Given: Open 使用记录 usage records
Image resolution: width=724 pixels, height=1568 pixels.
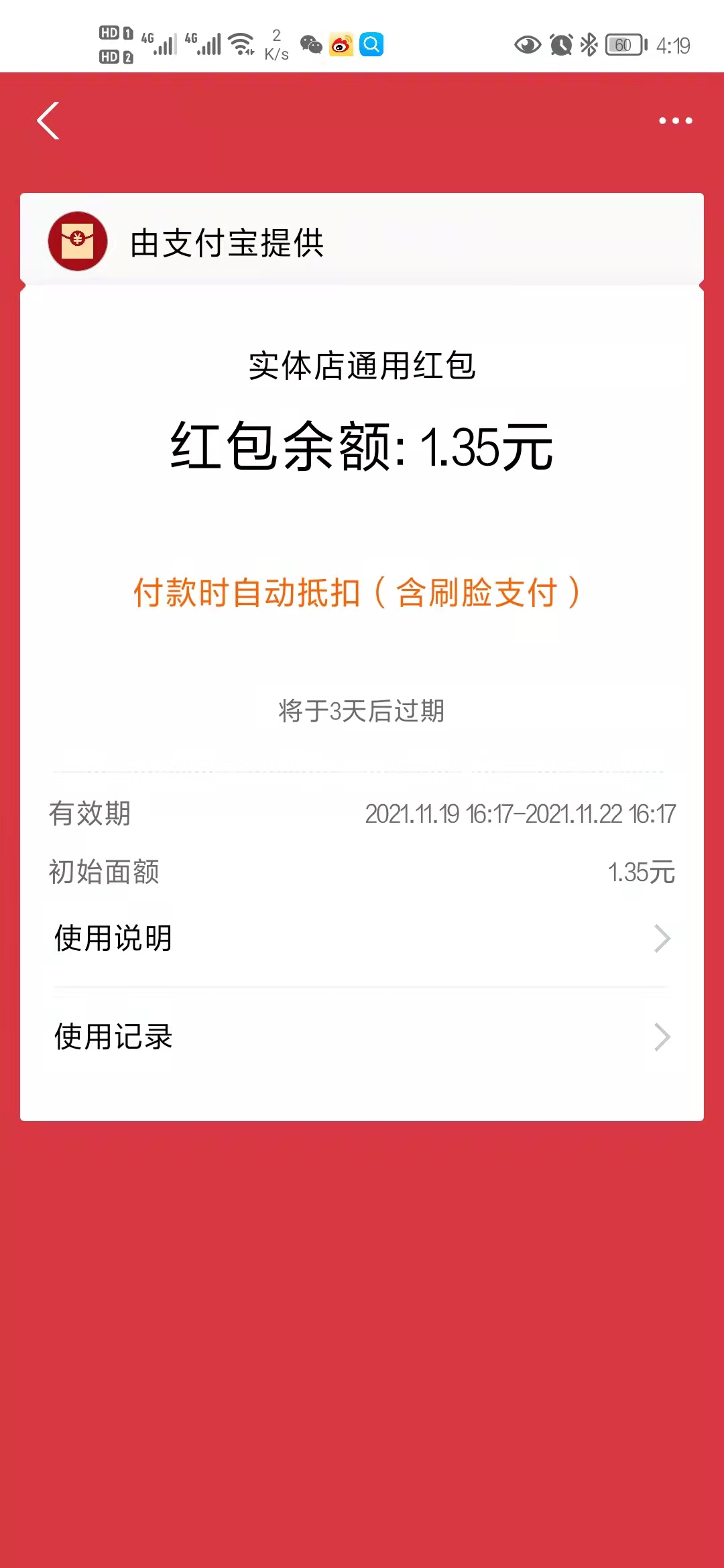Looking at the screenshot, I should pos(111,1037).
